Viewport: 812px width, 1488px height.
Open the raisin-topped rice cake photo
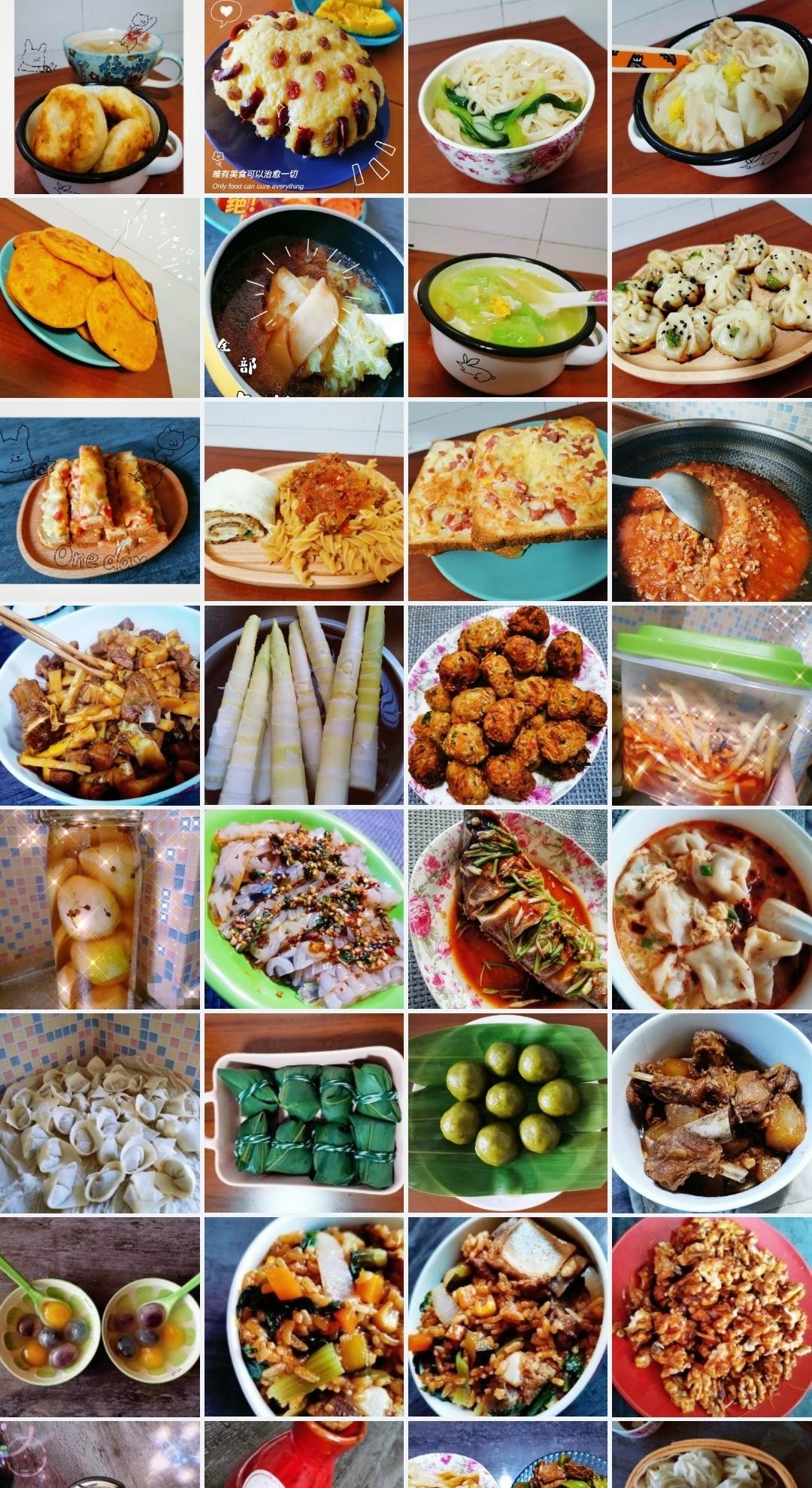(x=304, y=97)
